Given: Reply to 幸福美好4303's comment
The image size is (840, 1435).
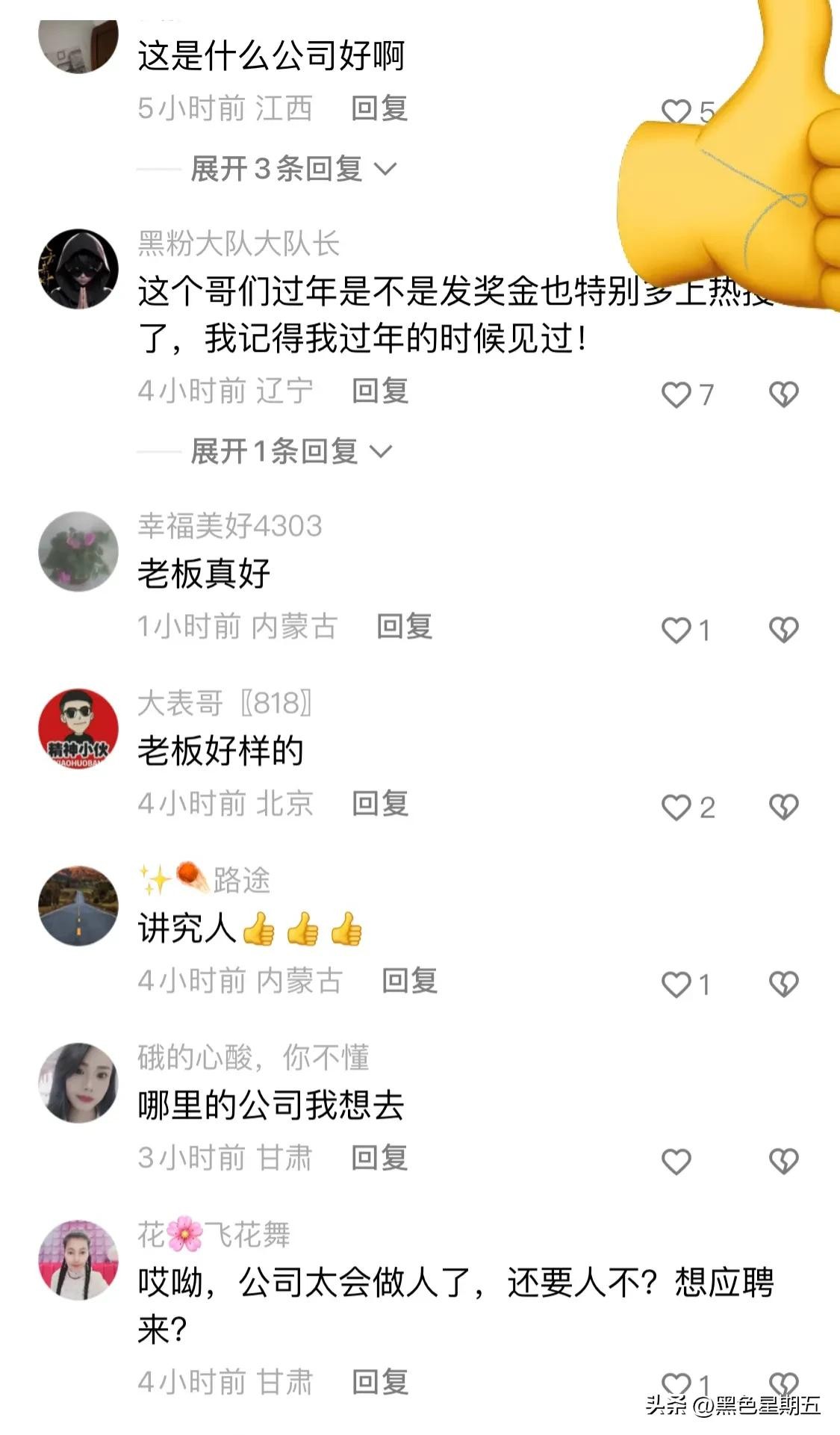Looking at the screenshot, I should point(404,627).
